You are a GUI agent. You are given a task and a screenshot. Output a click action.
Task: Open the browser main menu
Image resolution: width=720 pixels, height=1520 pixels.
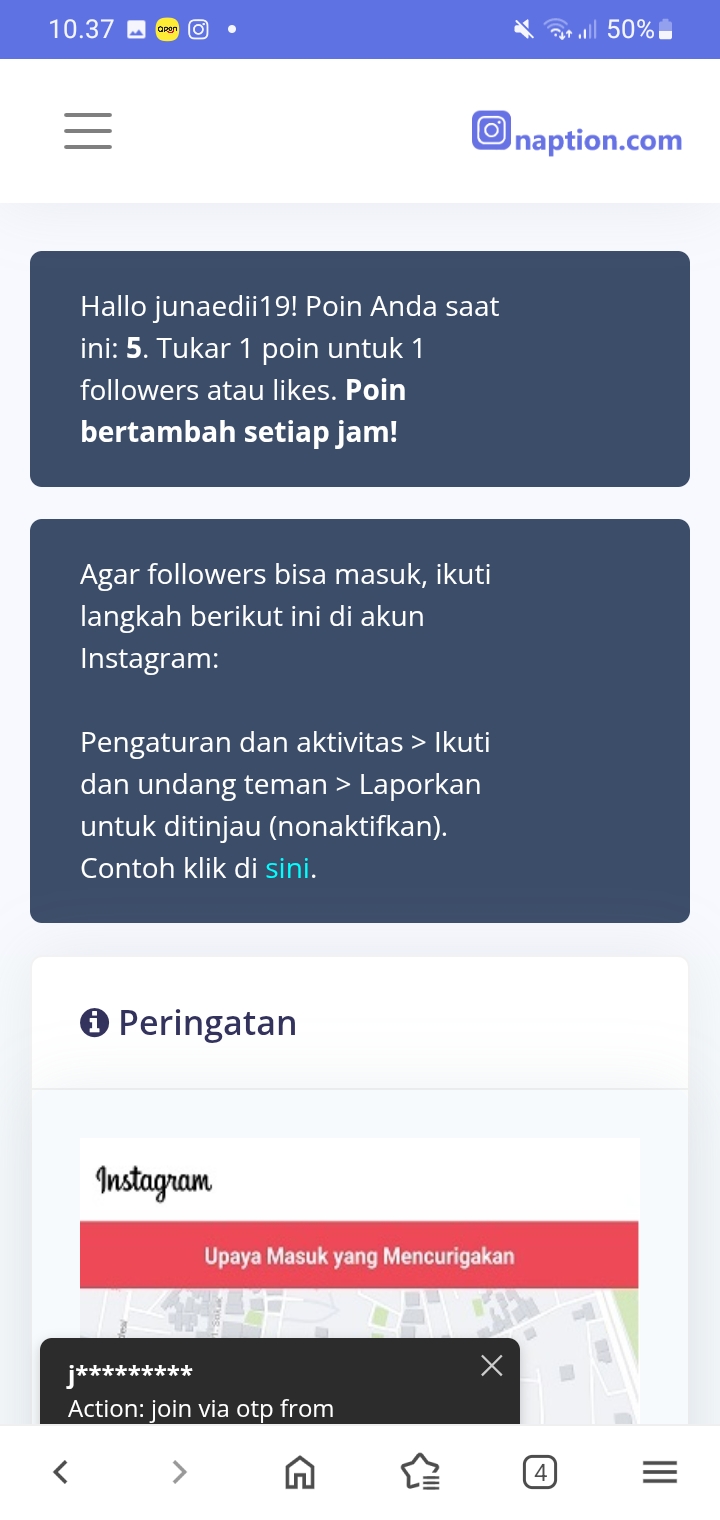click(659, 1471)
